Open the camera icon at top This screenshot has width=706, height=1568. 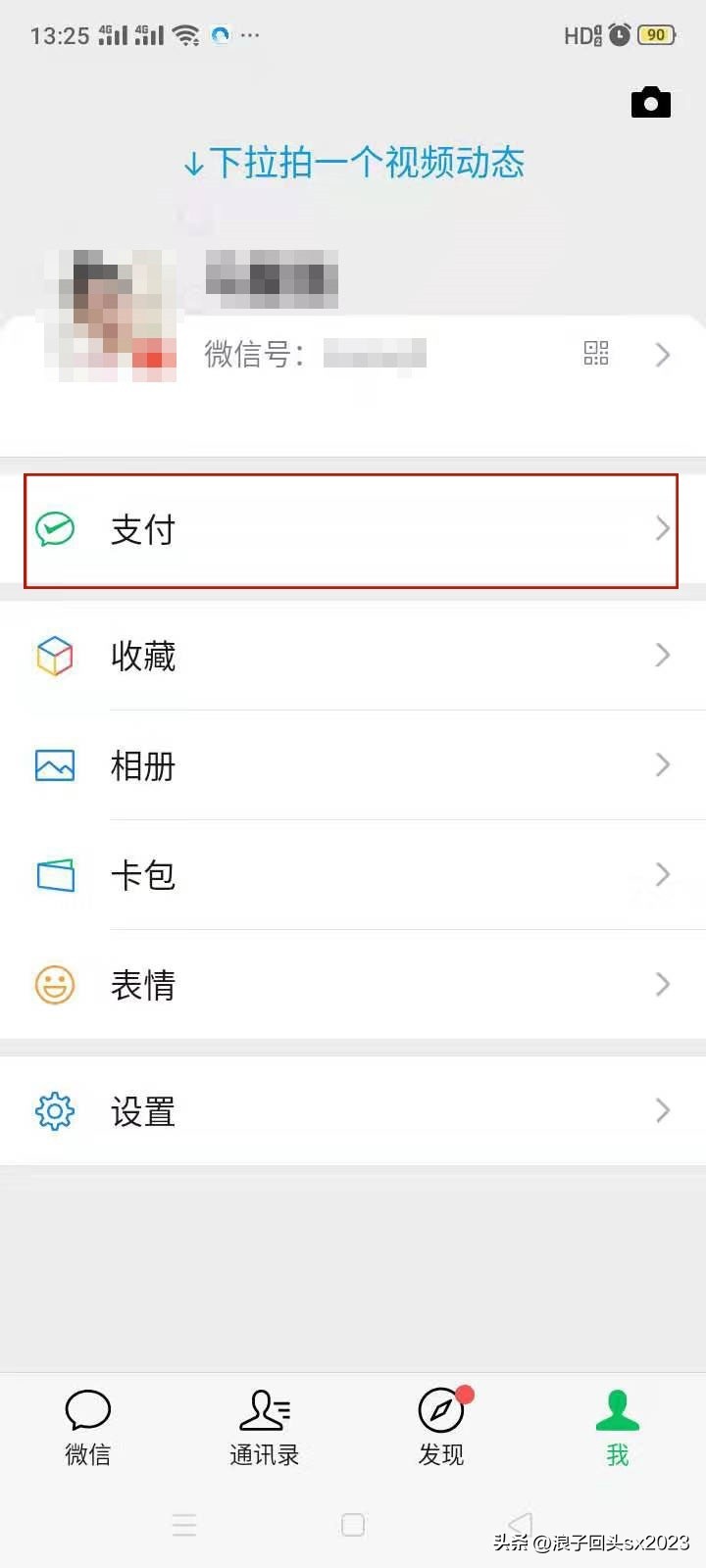click(650, 102)
